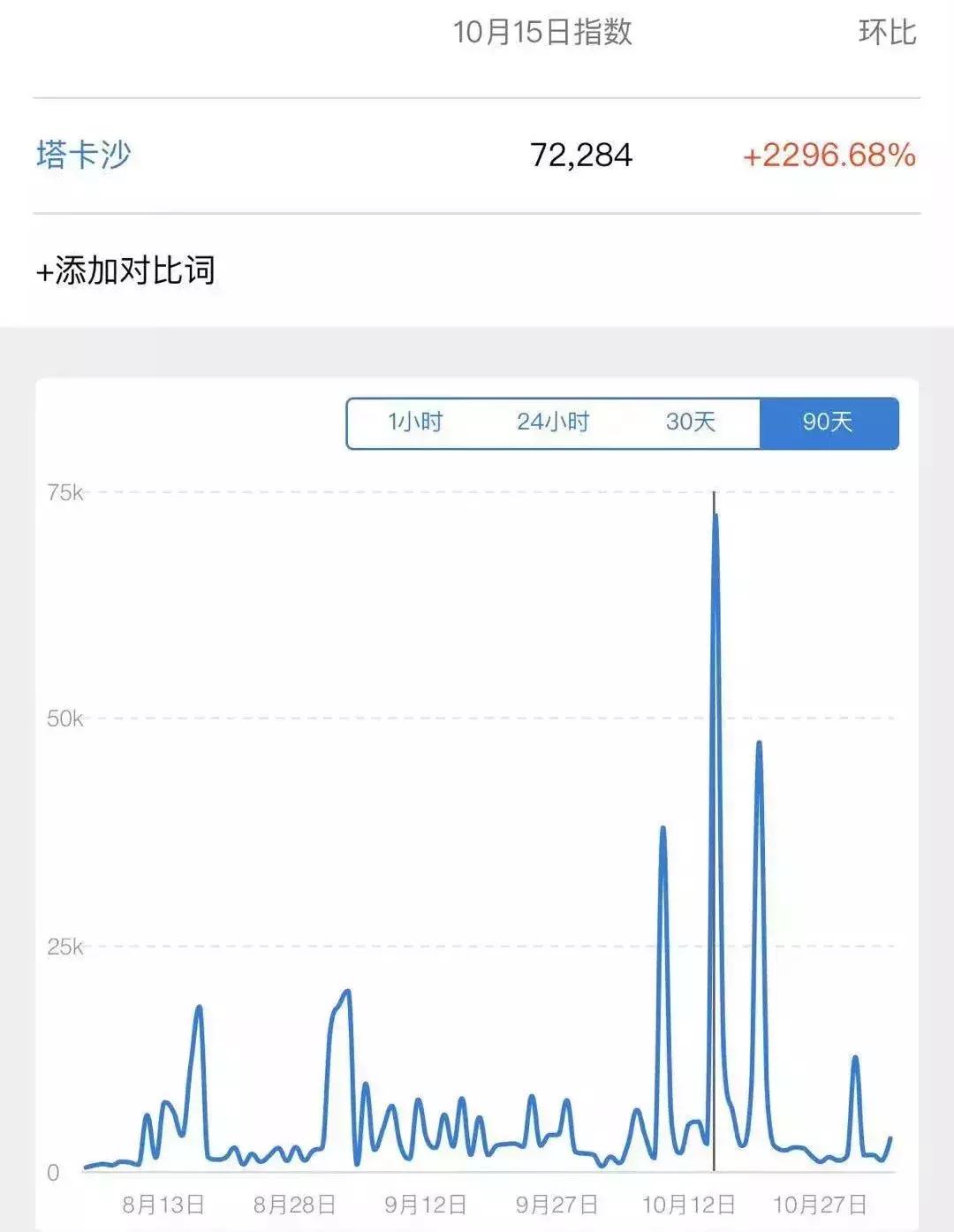The width and height of the screenshot is (954, 1232).
Task: Click the 8月28日 axis label
Action: [x=296, y=1204]
